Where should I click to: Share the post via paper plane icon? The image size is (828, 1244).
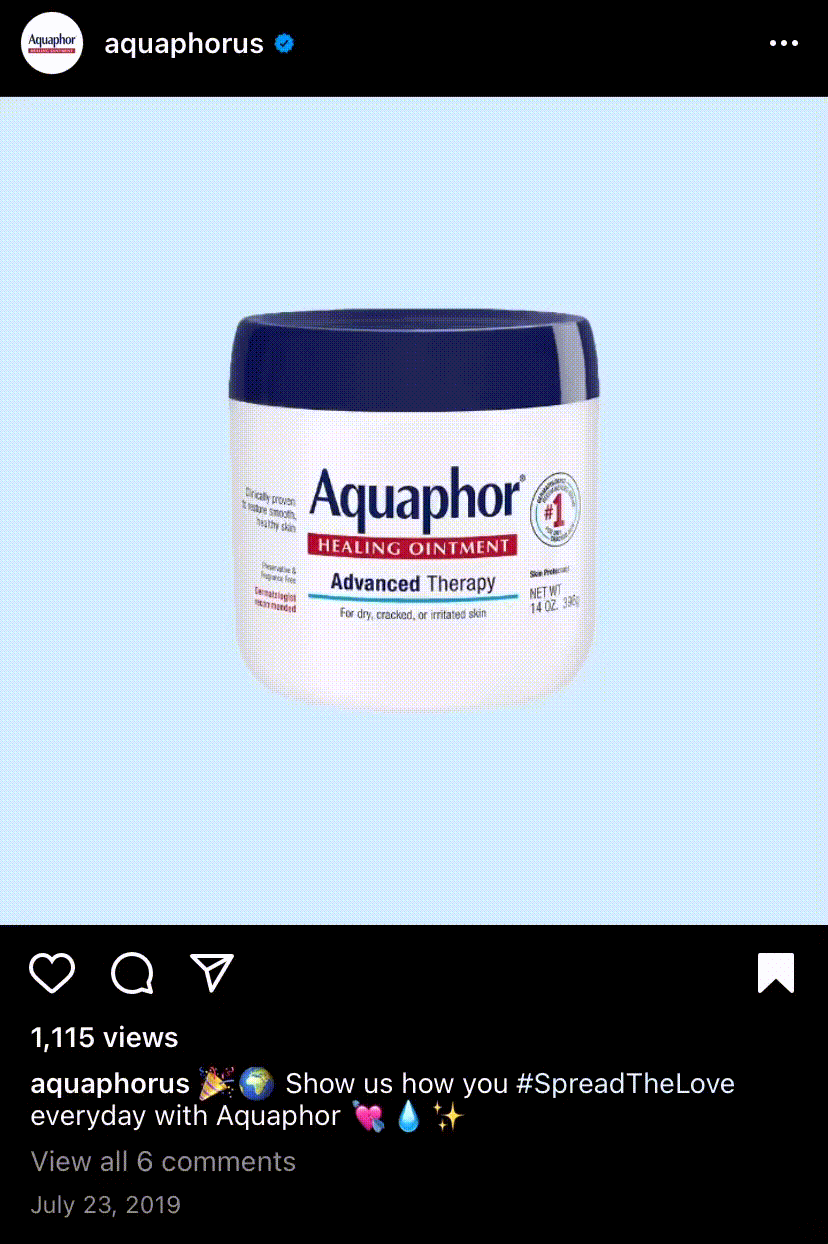212,972
